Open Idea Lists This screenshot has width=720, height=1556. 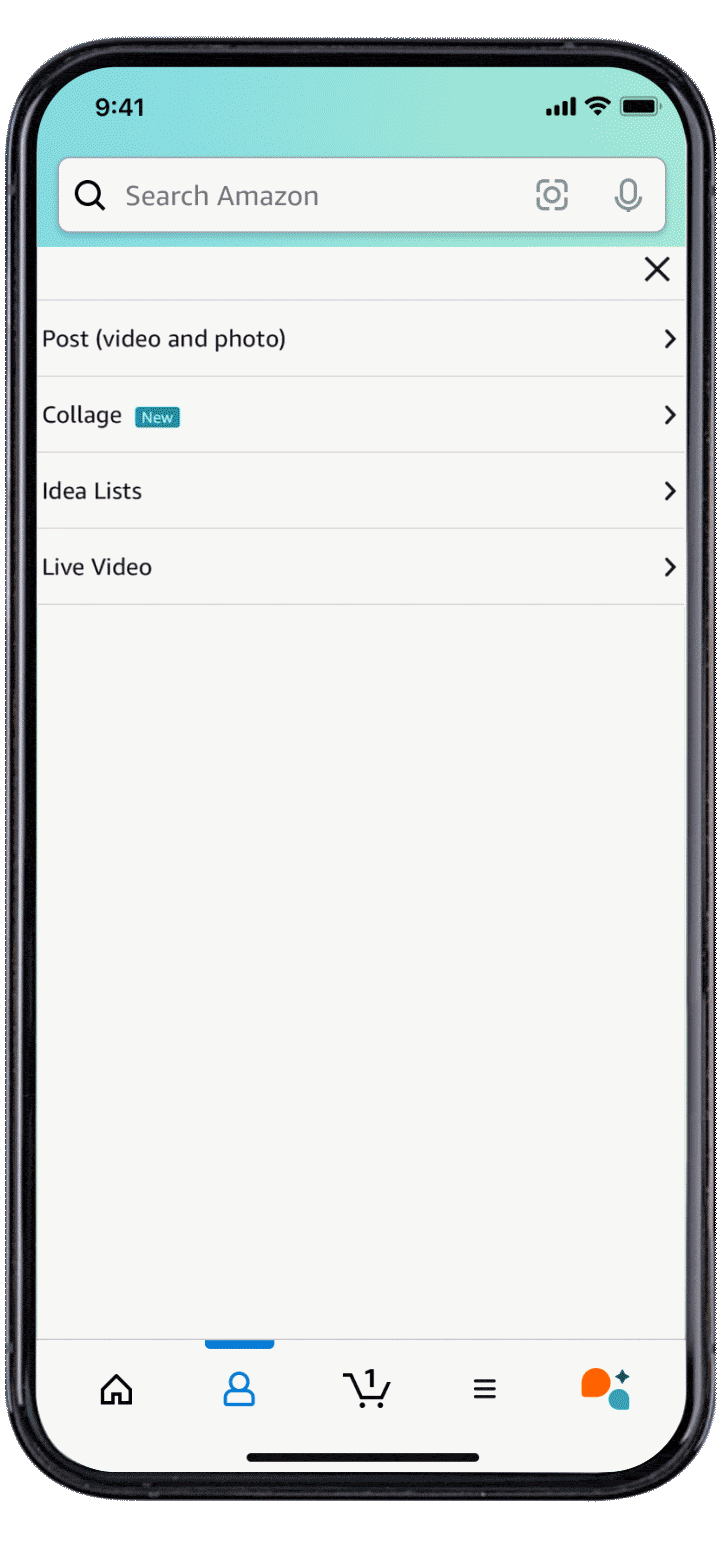pos(360,491)
